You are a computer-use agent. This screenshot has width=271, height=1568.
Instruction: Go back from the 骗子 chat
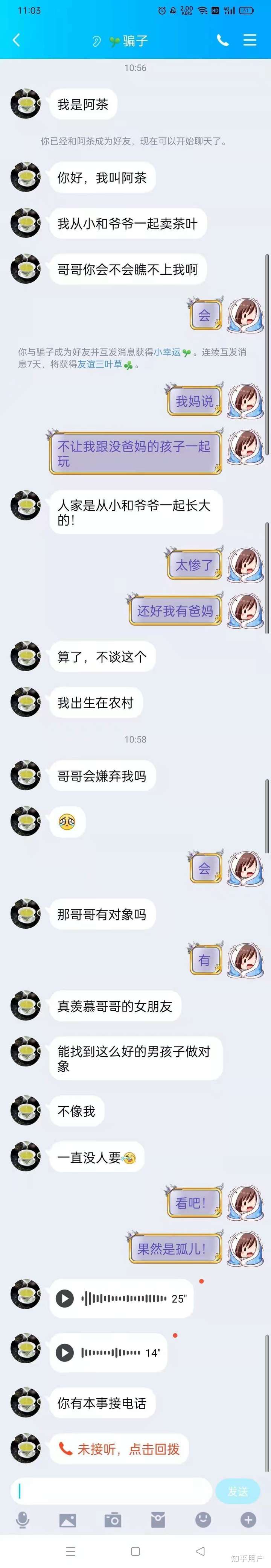[17, 40]
